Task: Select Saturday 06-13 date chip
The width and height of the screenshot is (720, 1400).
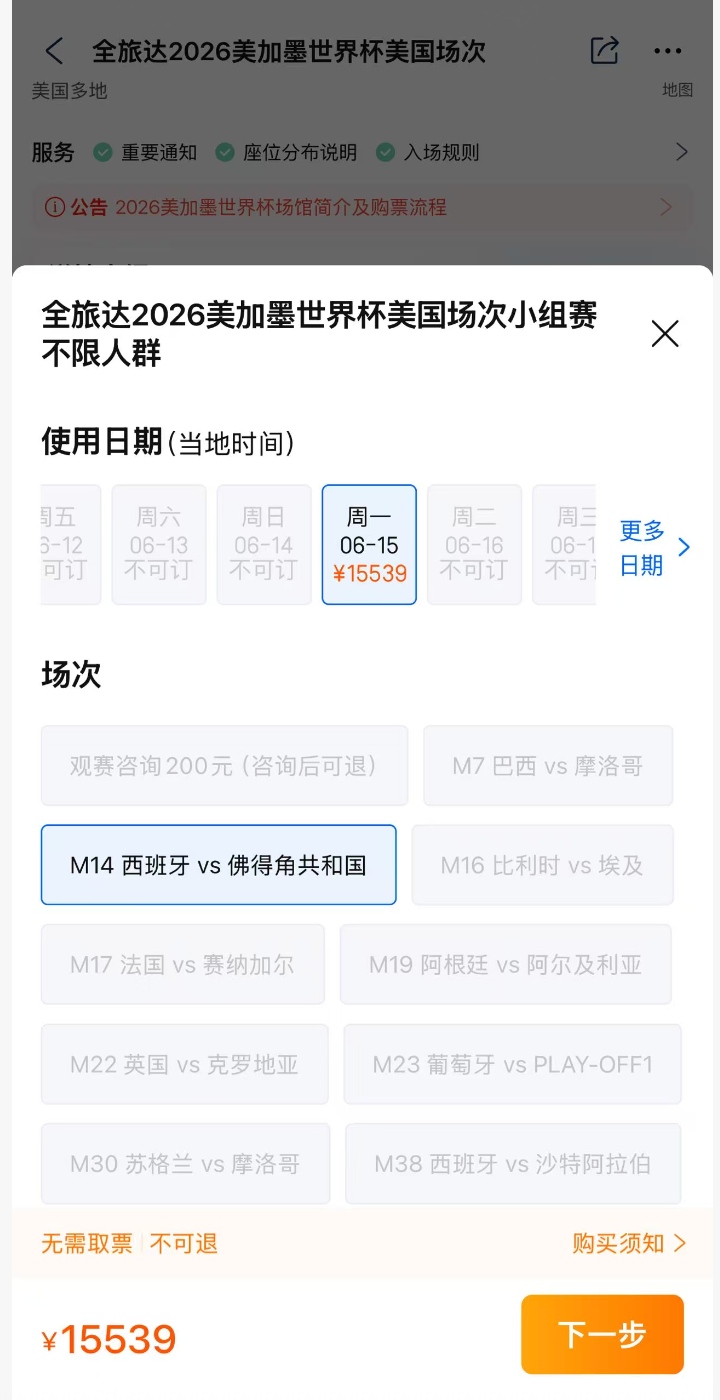Action: pyautogui.click(x=159, y=545)
